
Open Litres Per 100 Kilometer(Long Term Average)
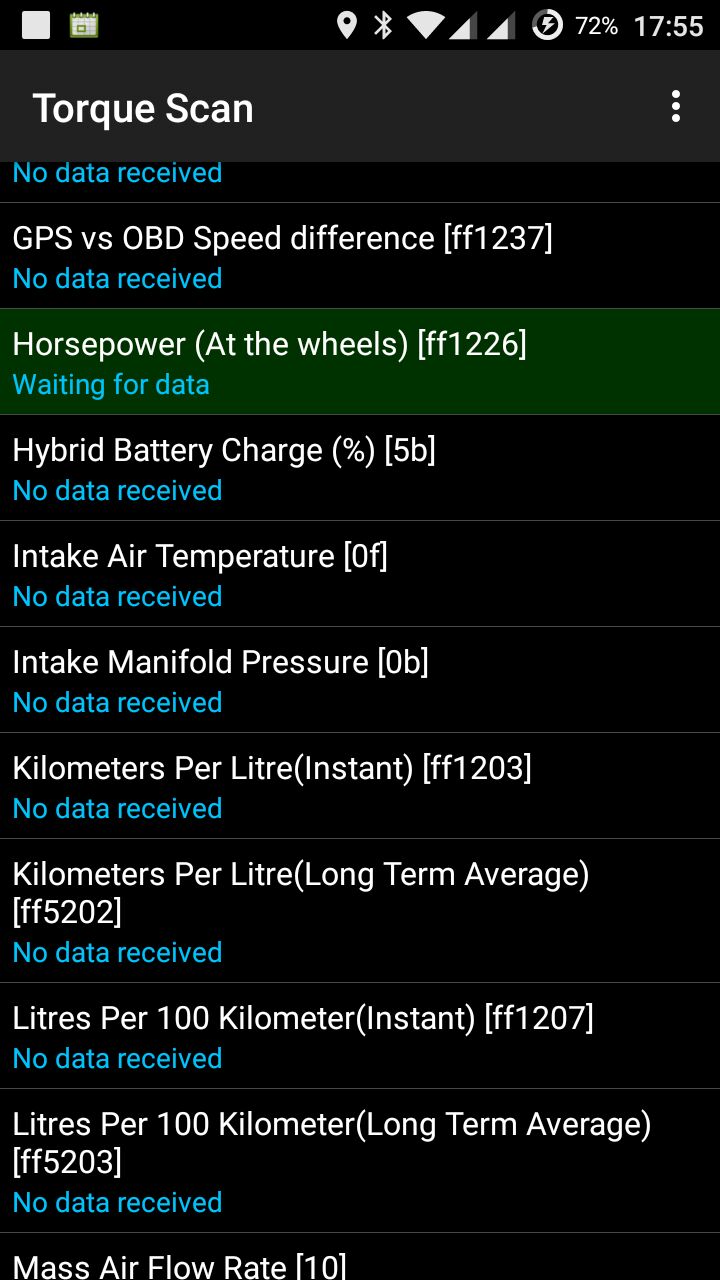[360, 1161]
